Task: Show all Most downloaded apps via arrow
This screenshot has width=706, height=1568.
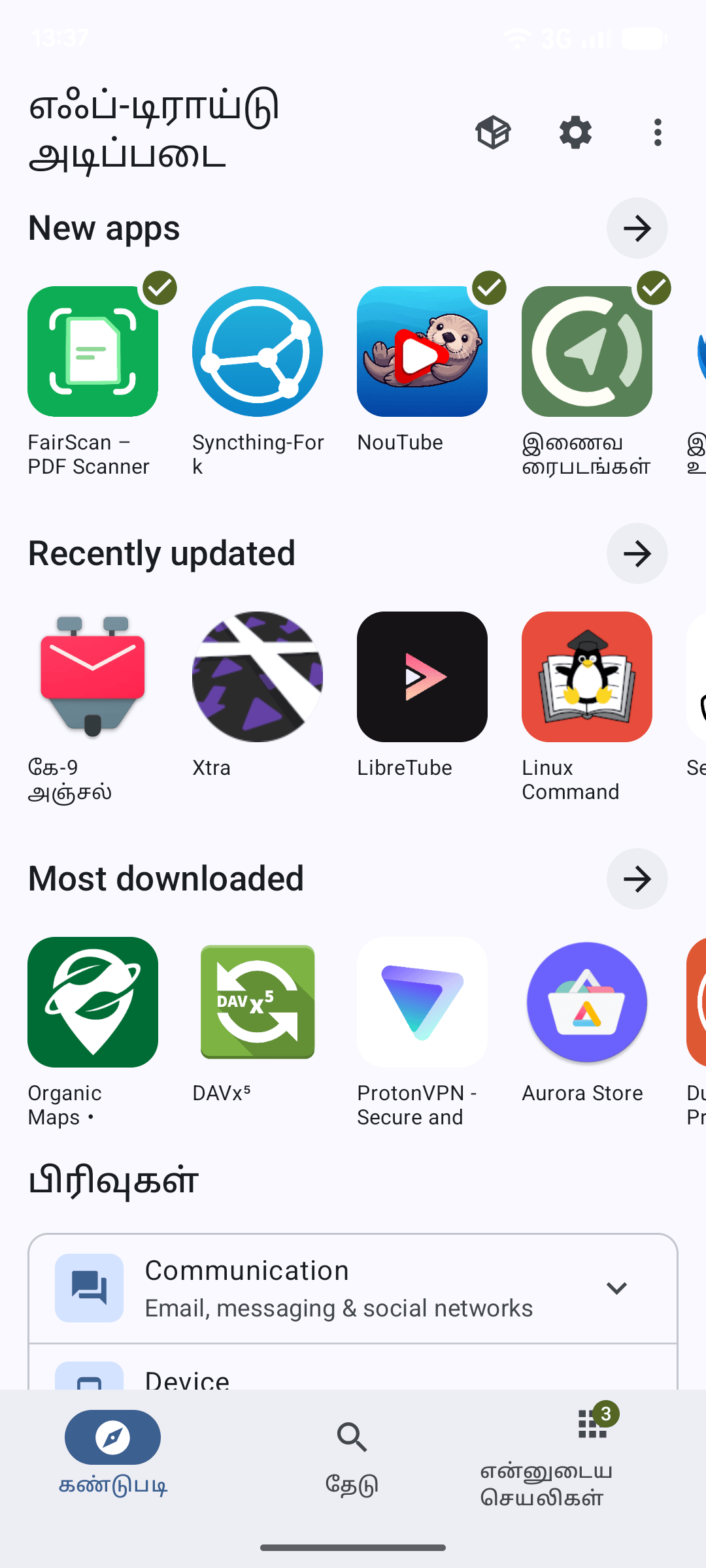Action: [x=637, y=879]
